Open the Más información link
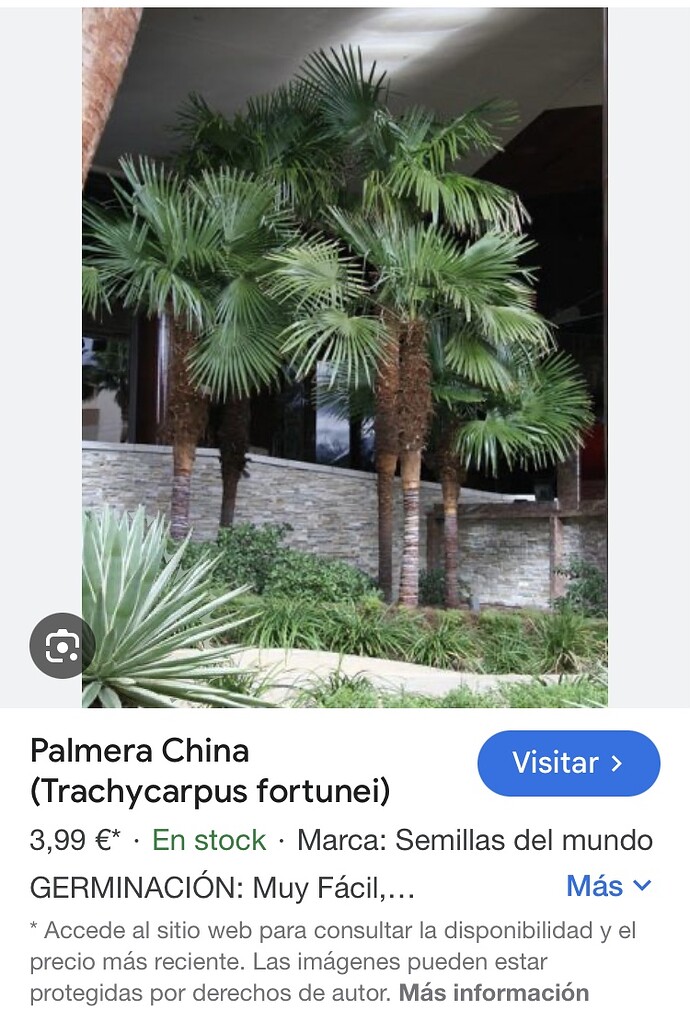 tap(493, 993)
